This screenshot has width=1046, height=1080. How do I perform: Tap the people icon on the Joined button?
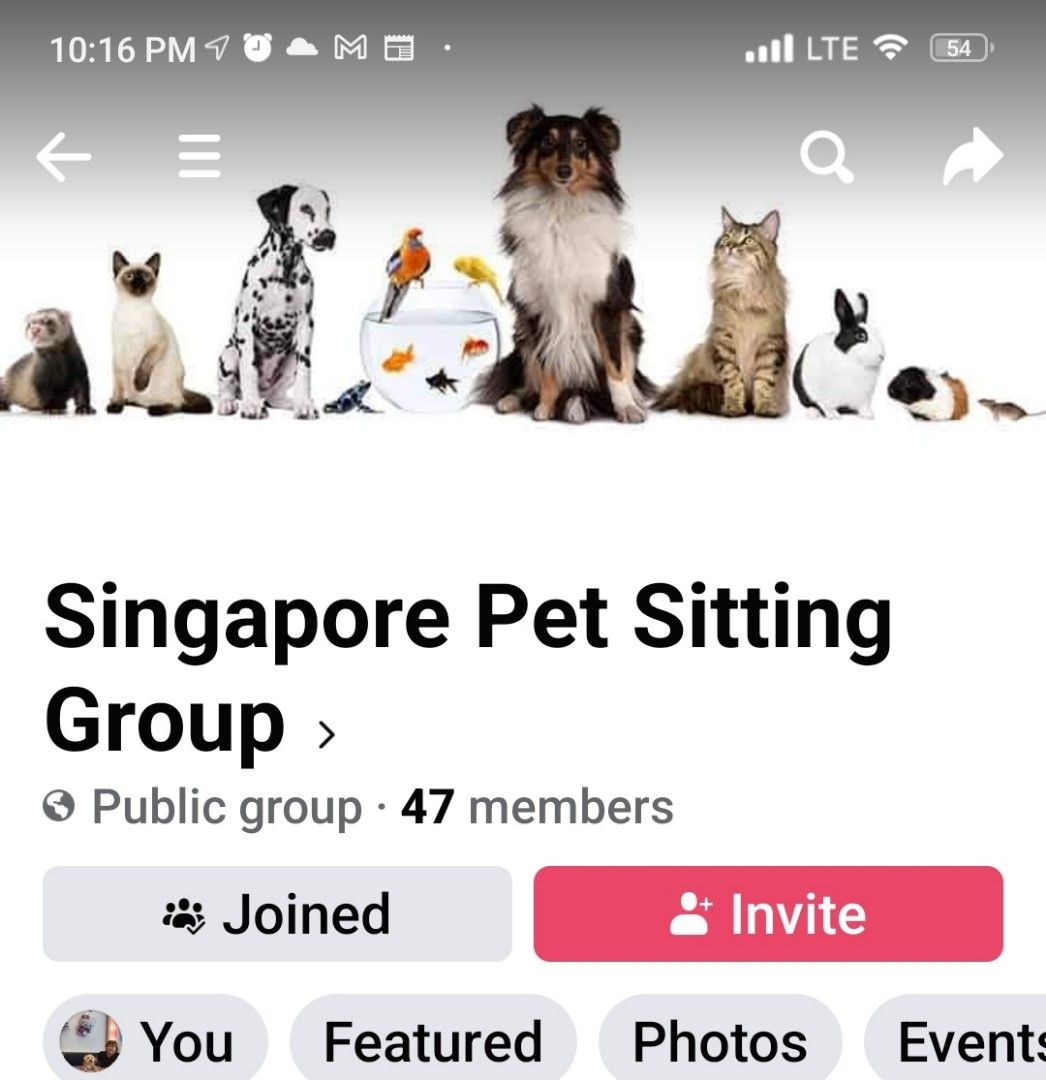(x=181, y=912)
